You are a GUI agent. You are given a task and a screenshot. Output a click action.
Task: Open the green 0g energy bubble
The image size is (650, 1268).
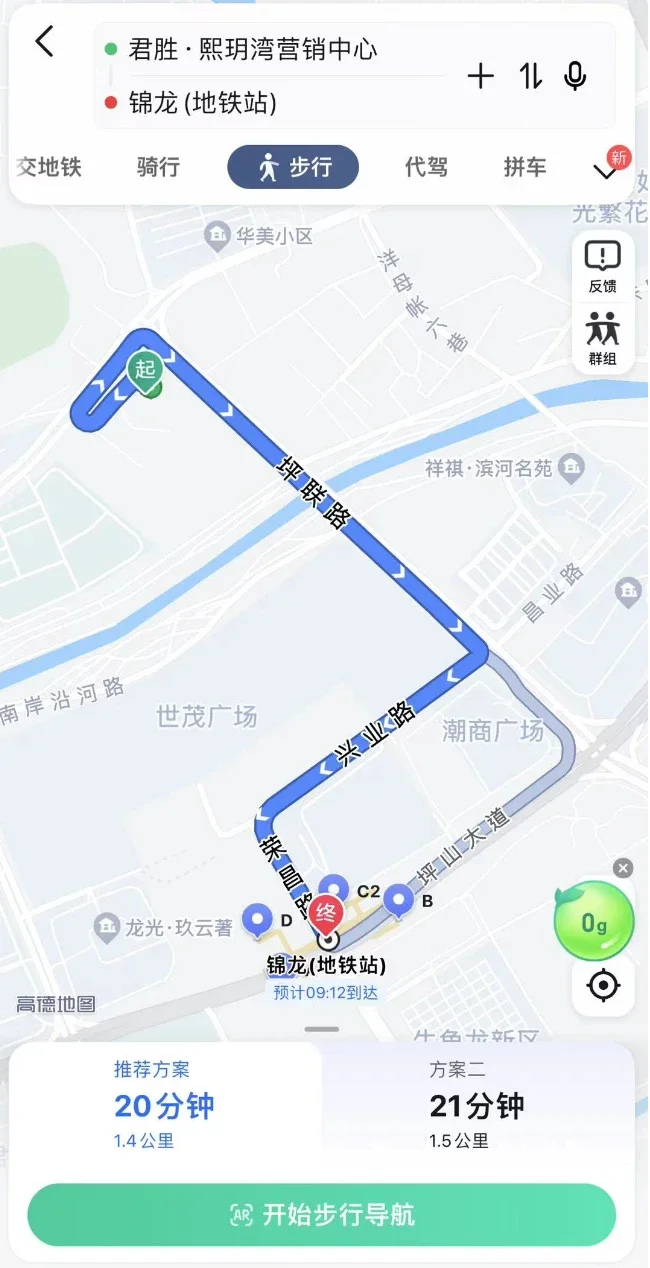tap(594, 922)
